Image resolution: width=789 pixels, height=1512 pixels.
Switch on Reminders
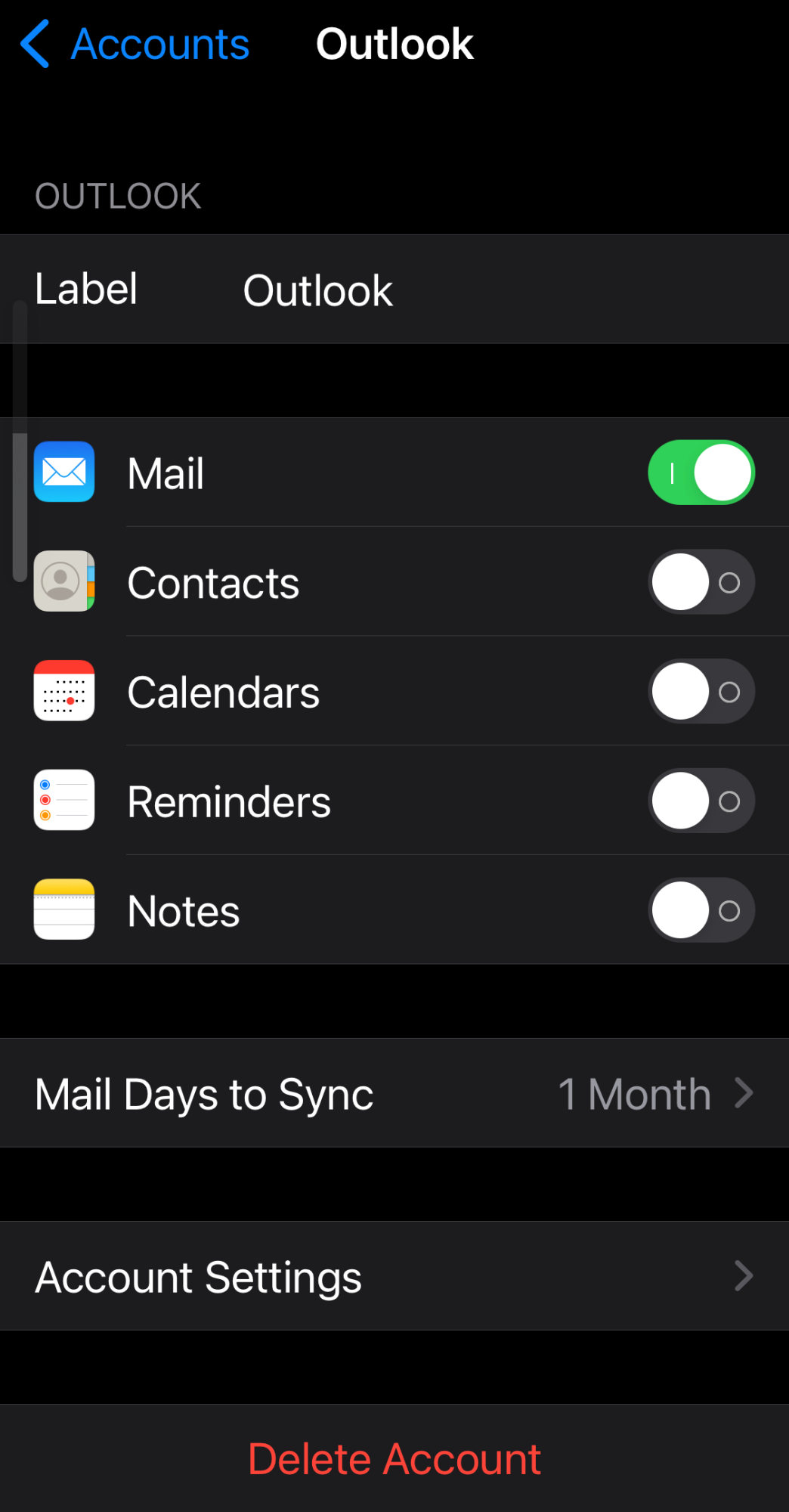point(701,801)
